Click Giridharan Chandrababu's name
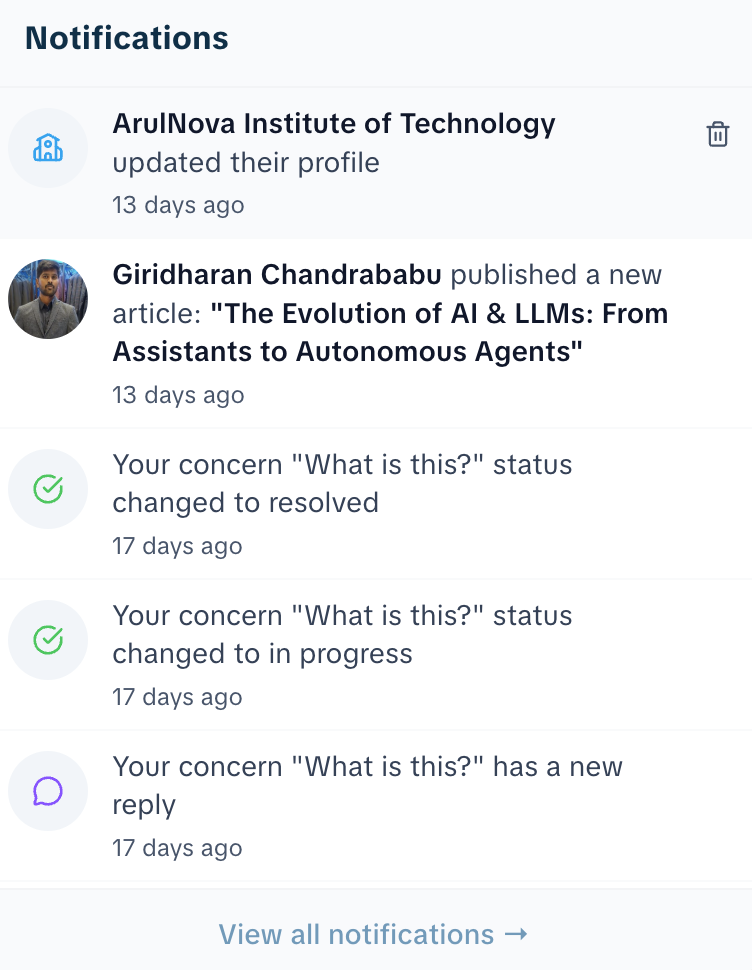This screenshot has height=970, width=752. (x=275, y=275)
